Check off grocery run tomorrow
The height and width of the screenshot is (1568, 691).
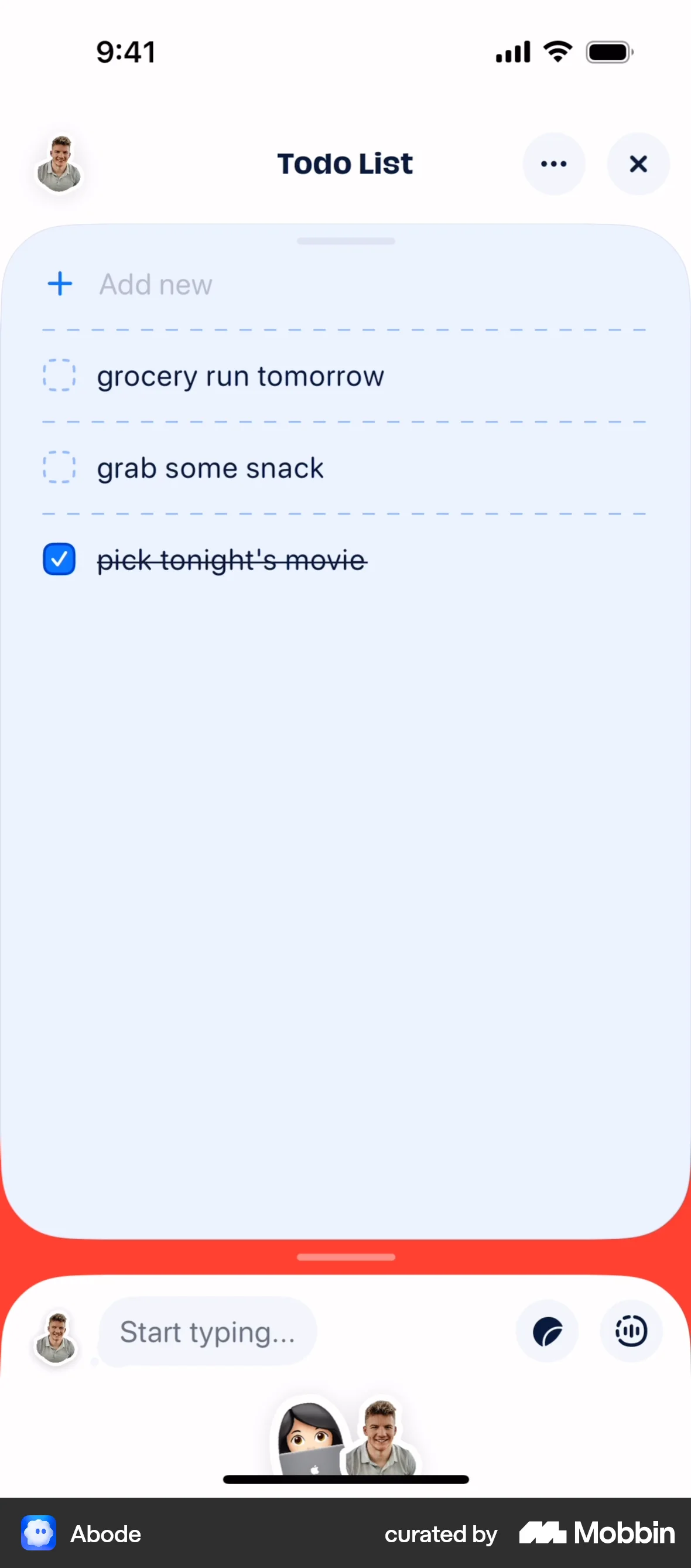59,375
